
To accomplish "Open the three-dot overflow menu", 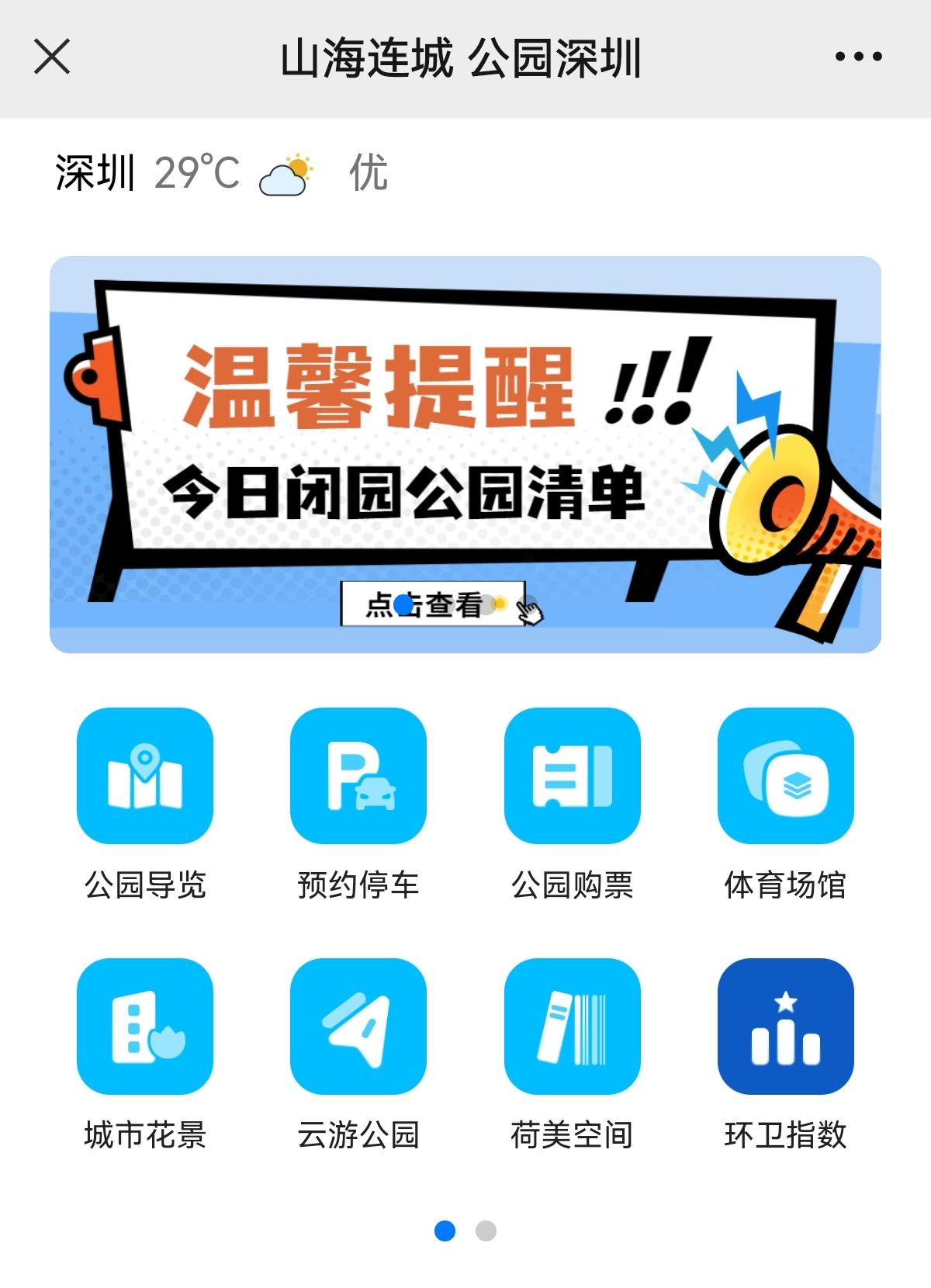I will tap(858, 57).
